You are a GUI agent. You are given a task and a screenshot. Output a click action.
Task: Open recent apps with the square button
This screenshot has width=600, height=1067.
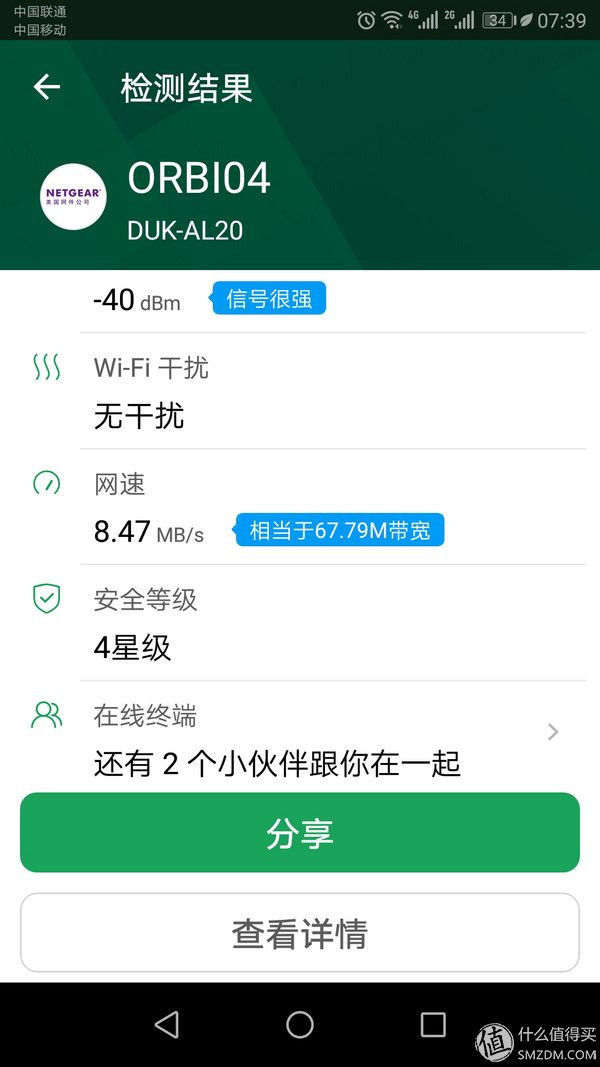click(x=433, y=1023)
